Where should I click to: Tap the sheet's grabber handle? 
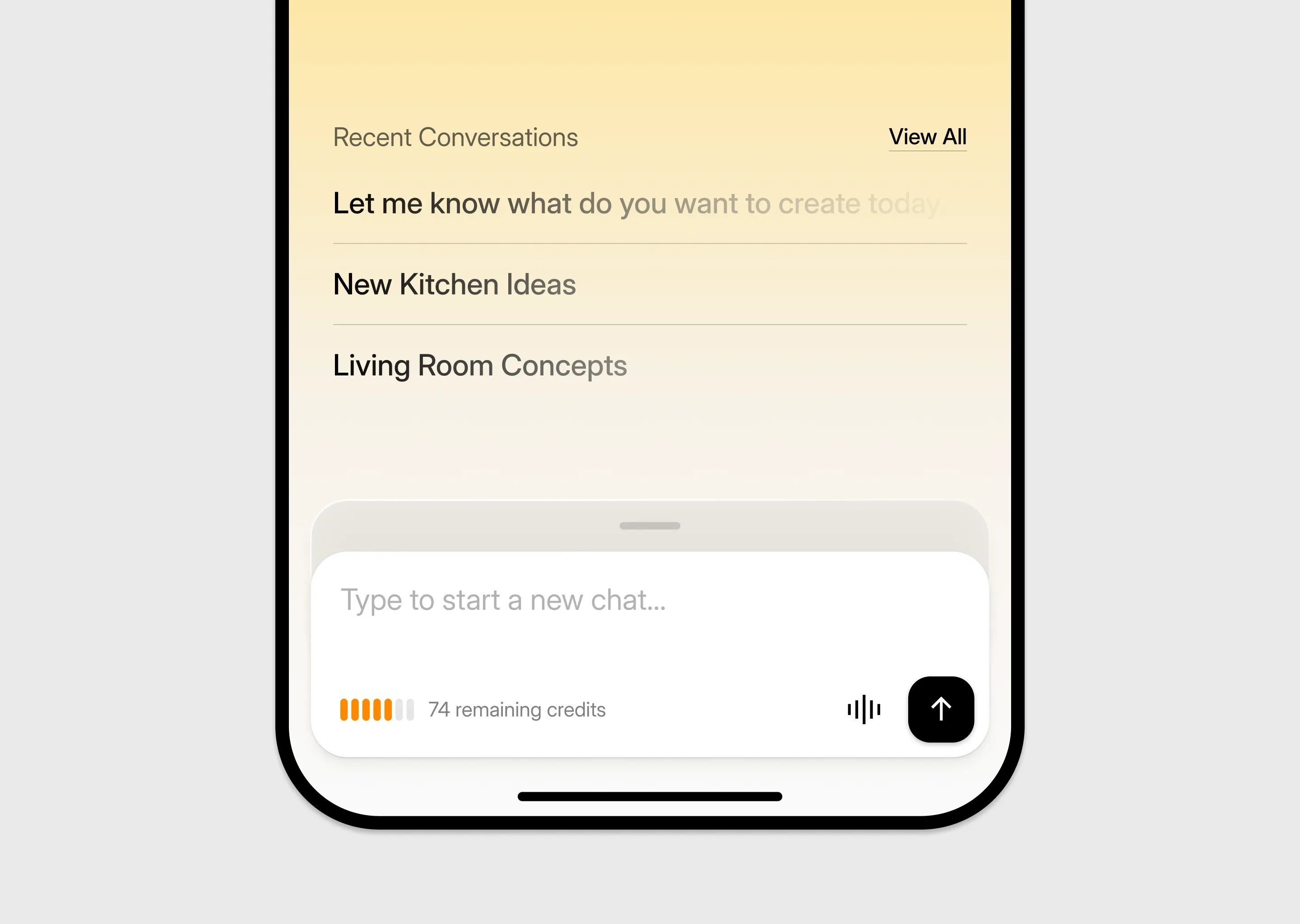[650, 526]
